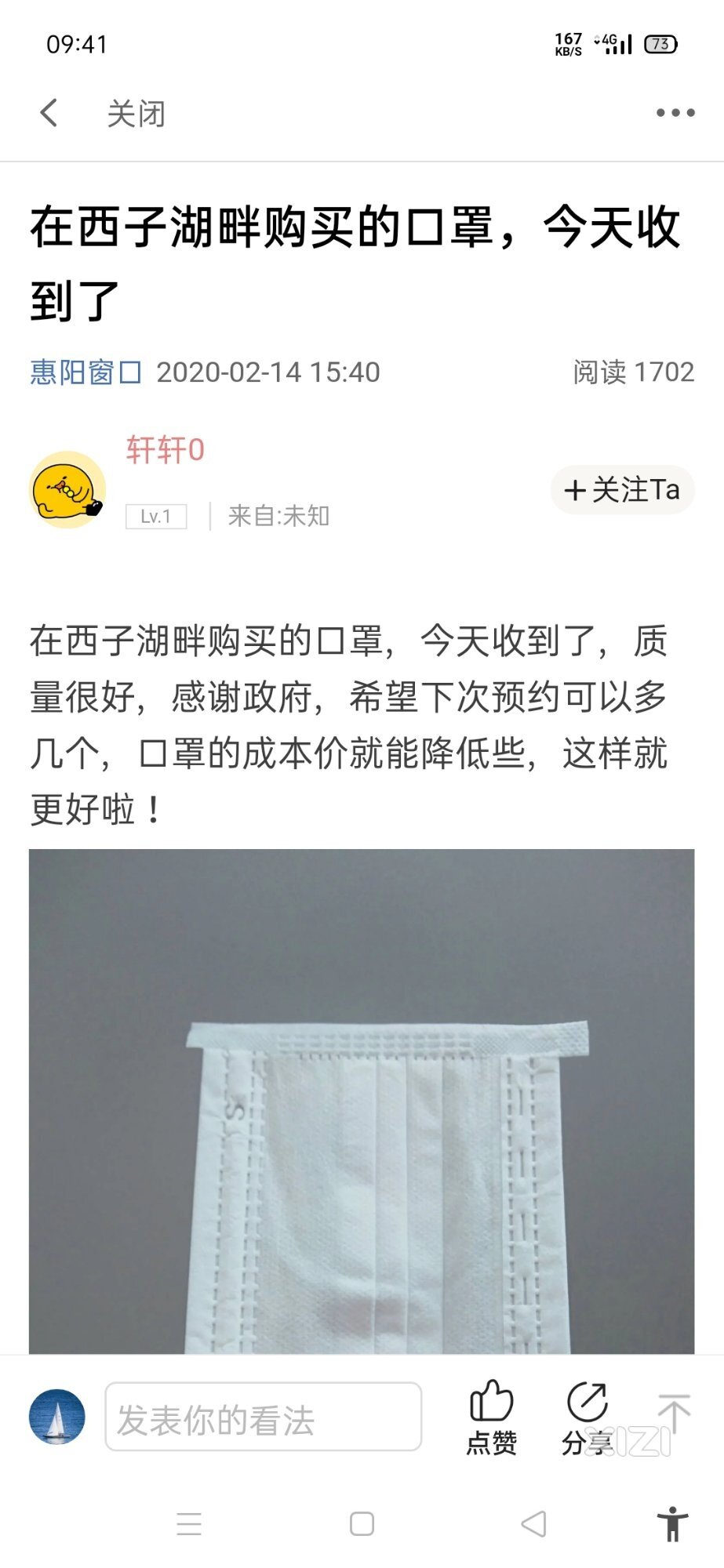Tap 关闭 to close the page
724x1568 pixels.
(136, 114)
